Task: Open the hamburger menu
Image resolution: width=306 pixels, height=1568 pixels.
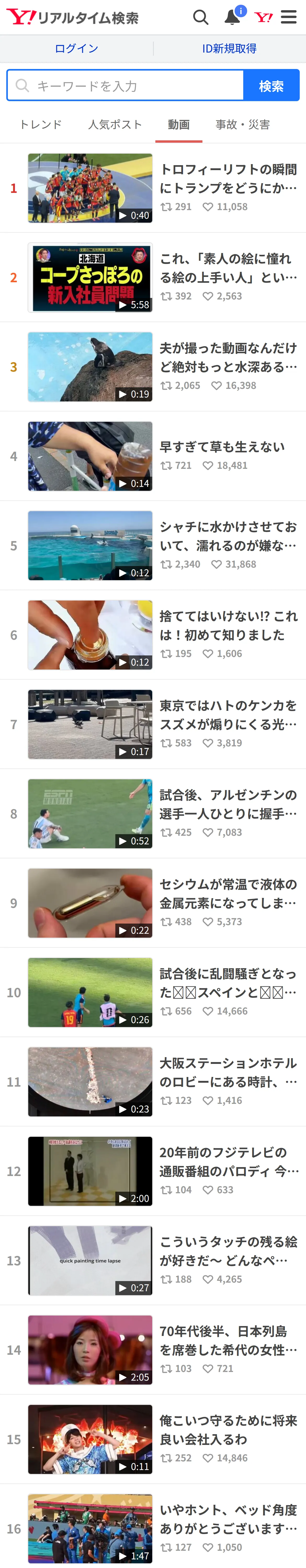Action: click(x=289, y=17)
